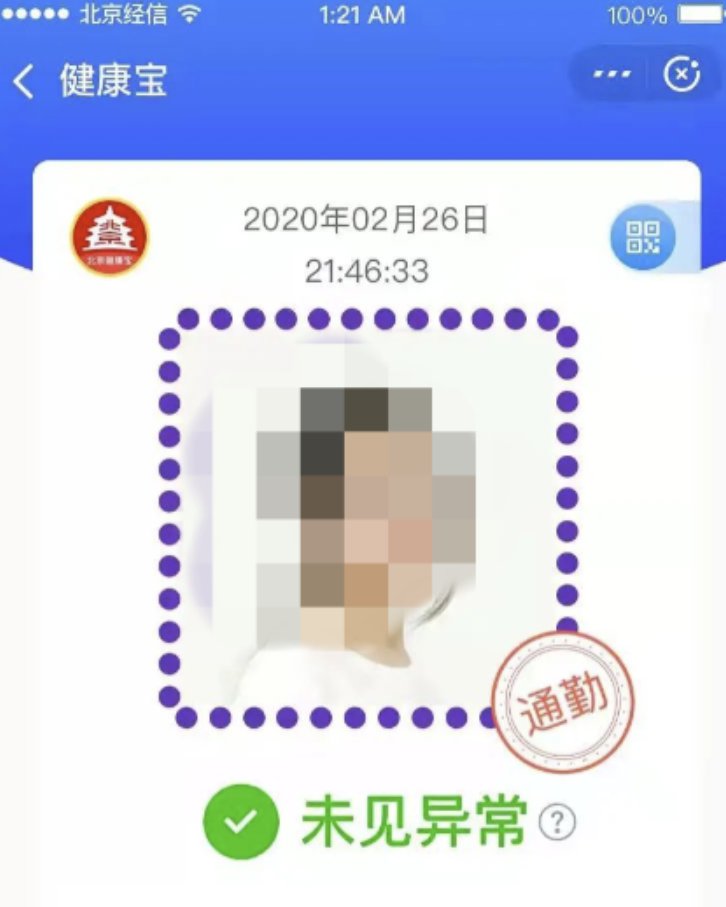Open the QR code button

pos(643,239)
